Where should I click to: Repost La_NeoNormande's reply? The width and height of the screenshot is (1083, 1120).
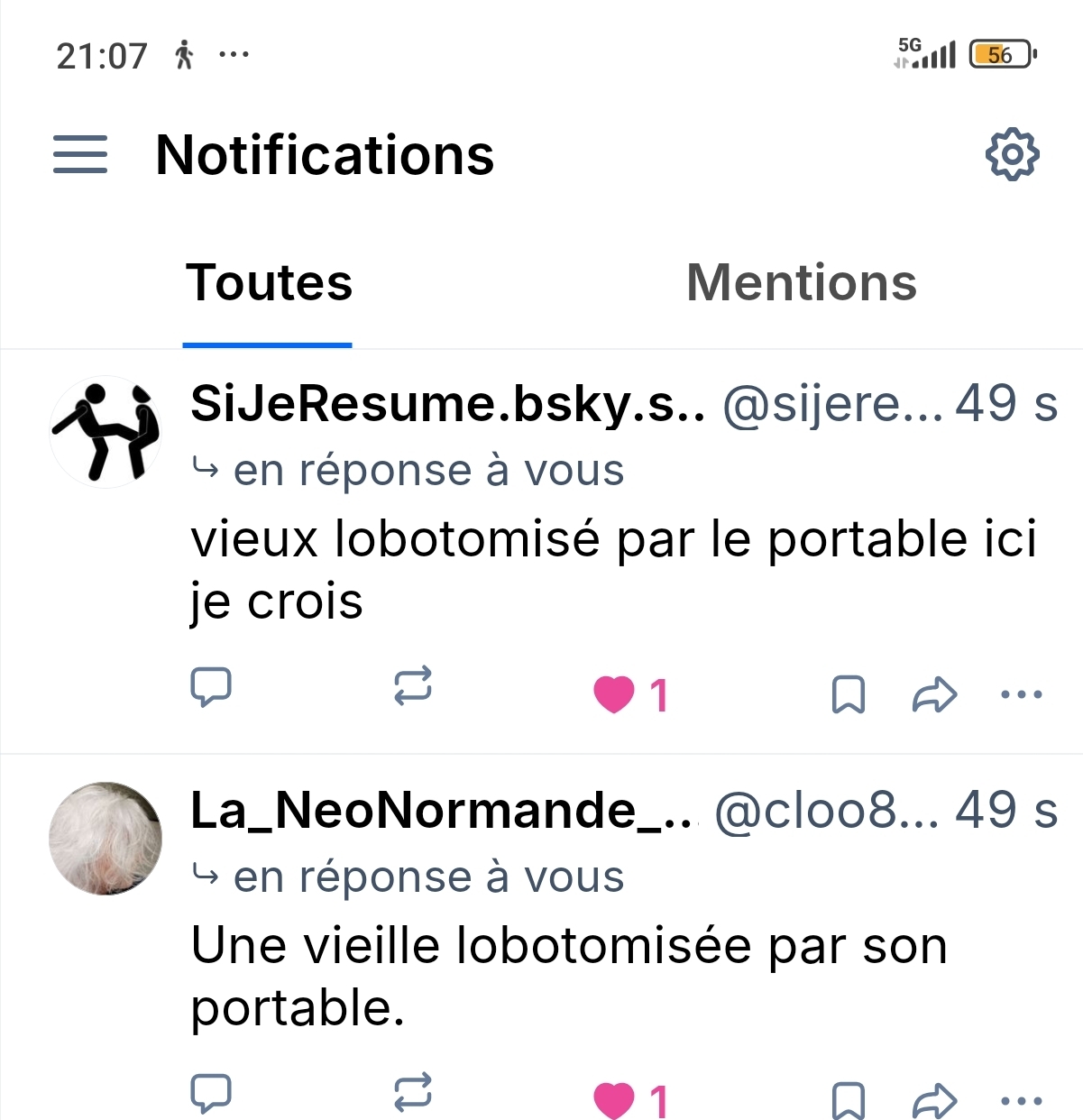tap(413, 1093)
